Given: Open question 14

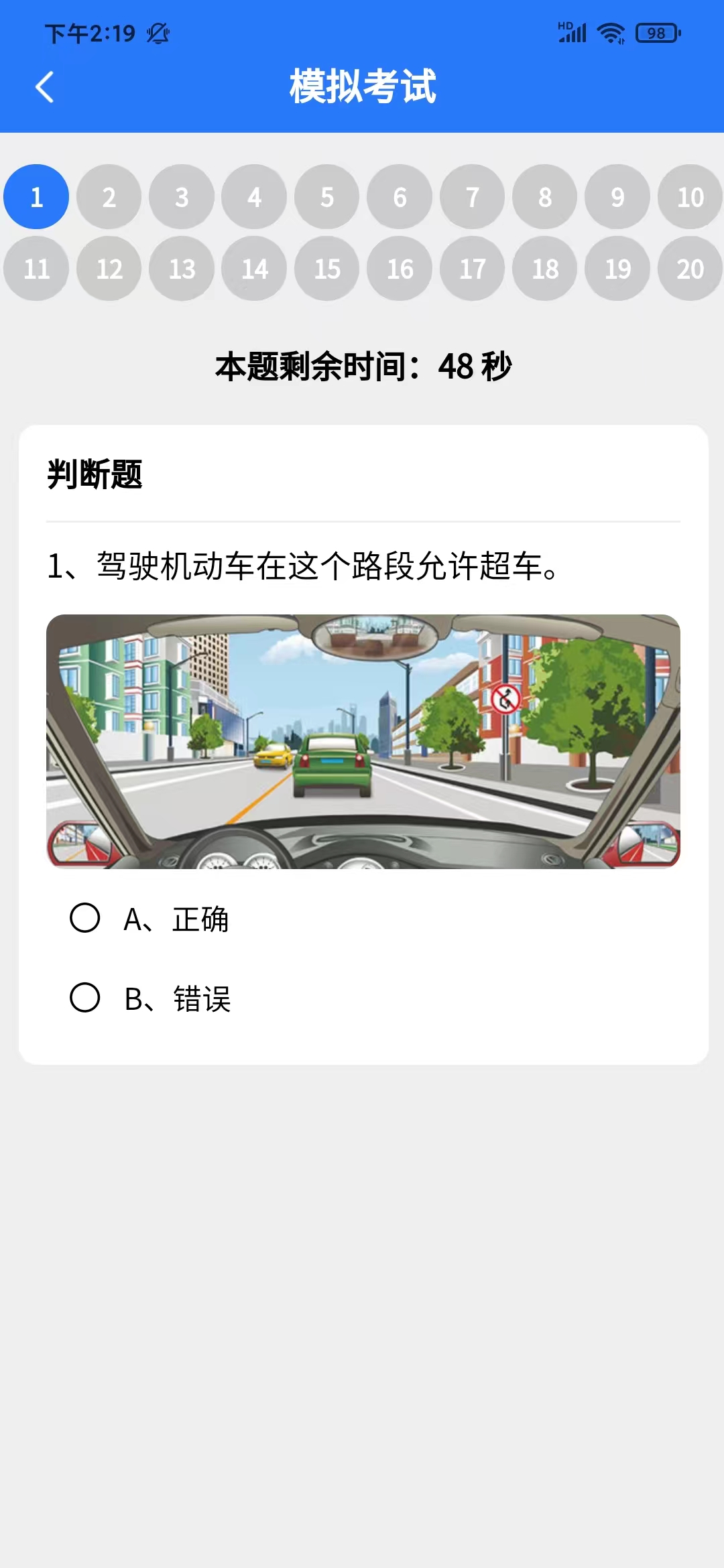Looking at the screenshot, I should coord(255,269).
